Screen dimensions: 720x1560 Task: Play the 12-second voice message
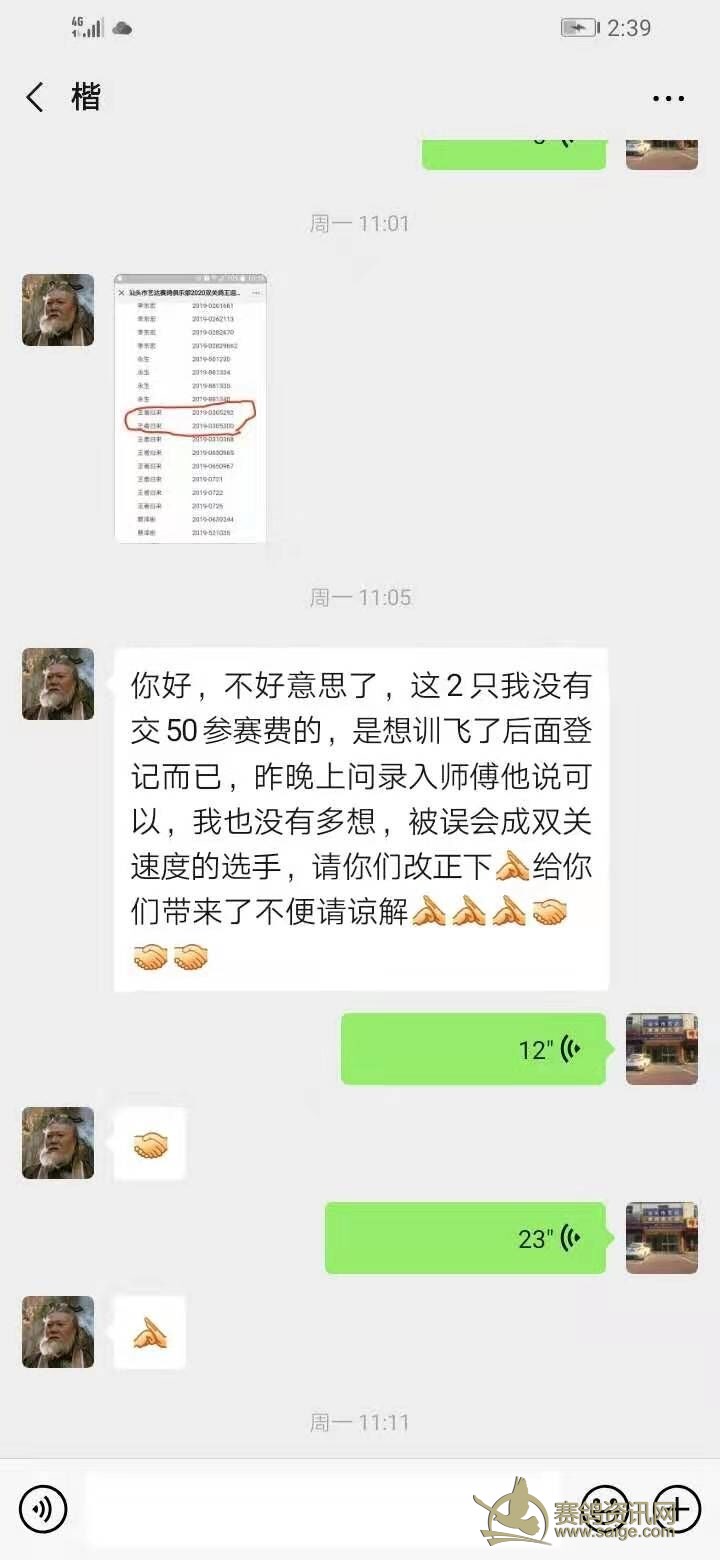473,1049
